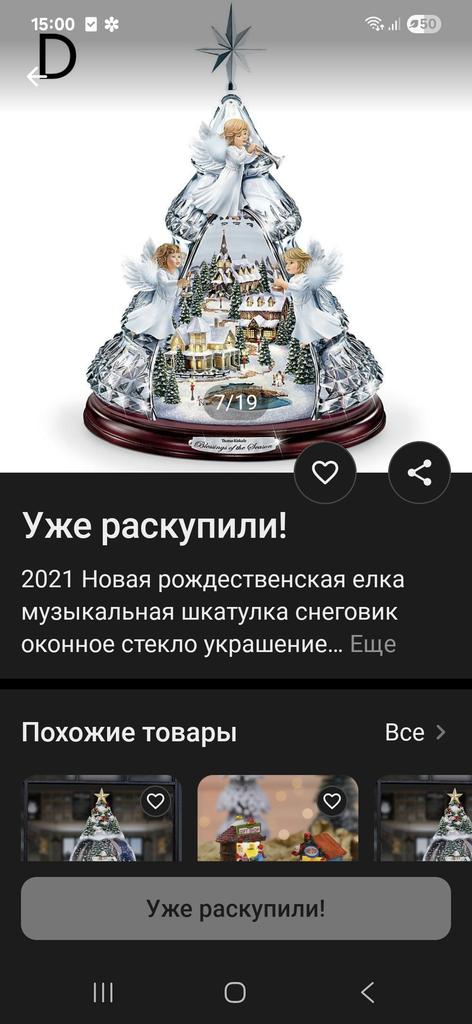Like the toy houses similar product
Viewport: 472px width, 1024px height.
click(x=332, y=801)
